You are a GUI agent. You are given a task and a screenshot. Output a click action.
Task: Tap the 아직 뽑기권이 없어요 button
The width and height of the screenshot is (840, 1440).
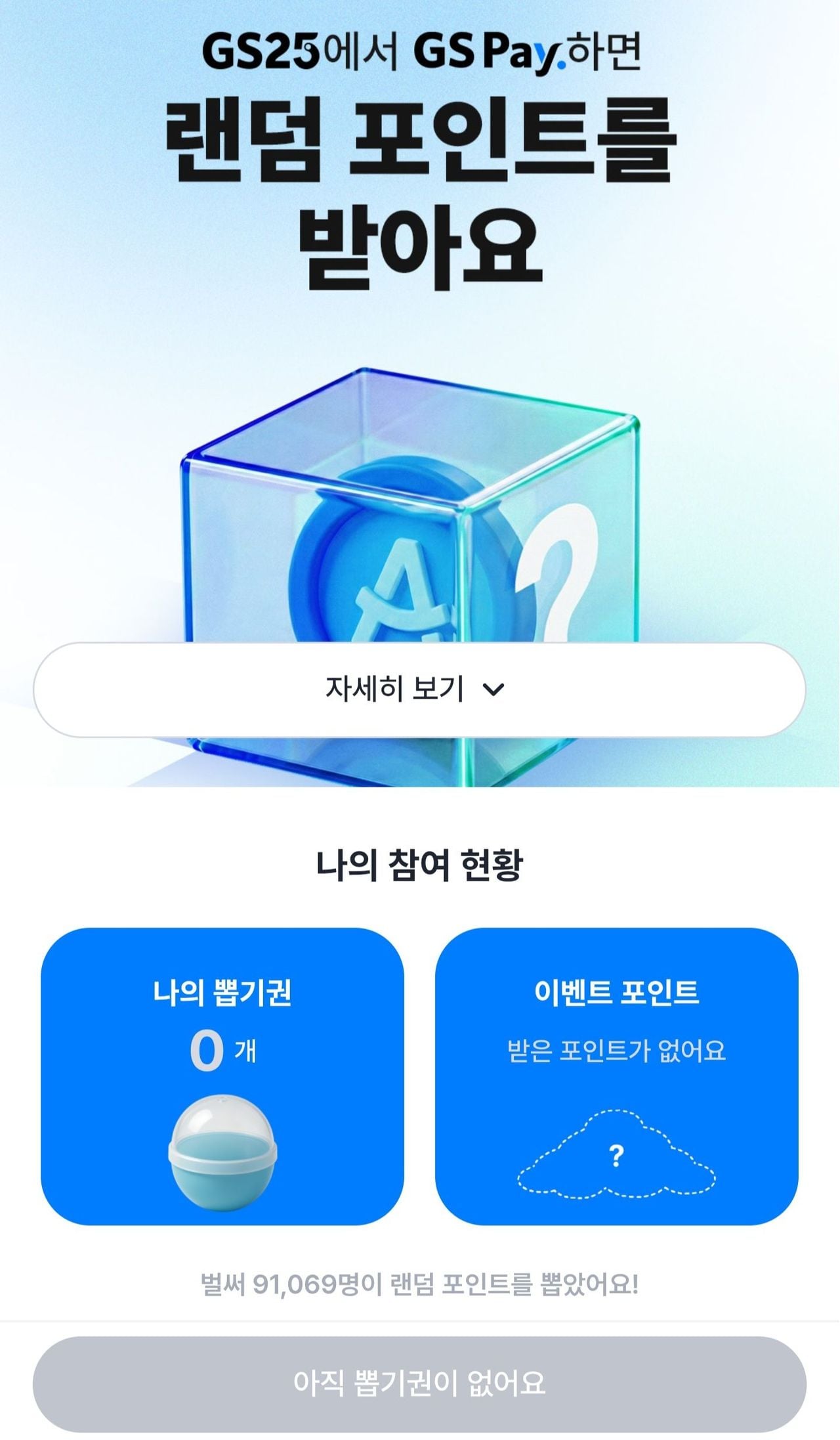pyautogui.click(x=419, y=1383)
